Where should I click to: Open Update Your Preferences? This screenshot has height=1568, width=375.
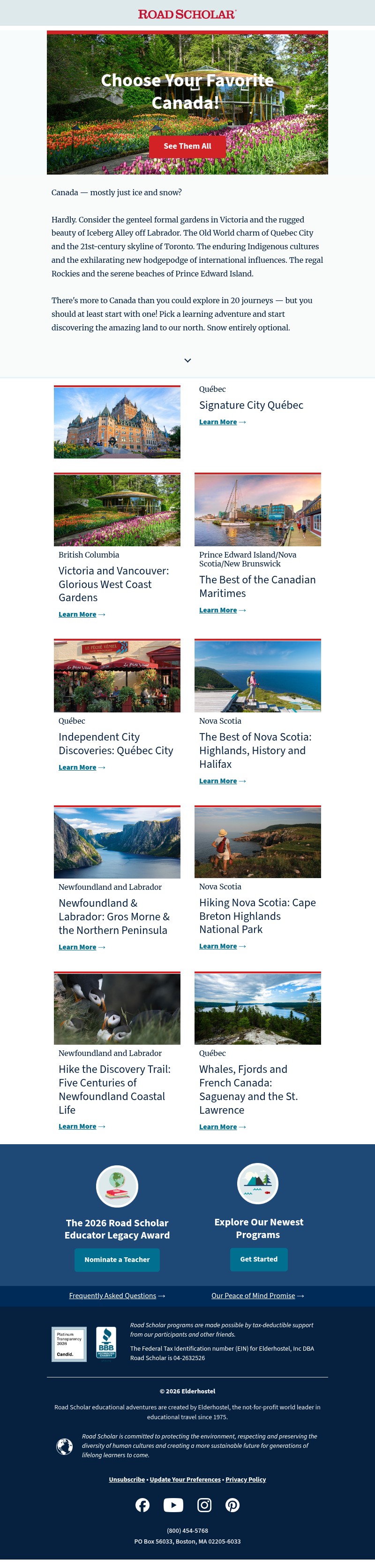(185, 1479)
